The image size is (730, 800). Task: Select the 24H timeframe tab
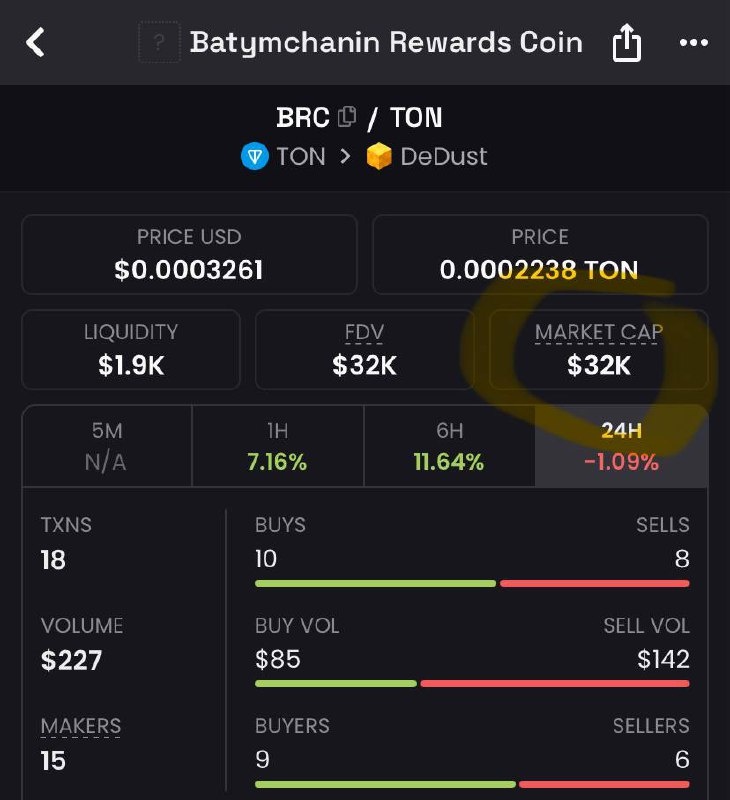pos(621,446)
